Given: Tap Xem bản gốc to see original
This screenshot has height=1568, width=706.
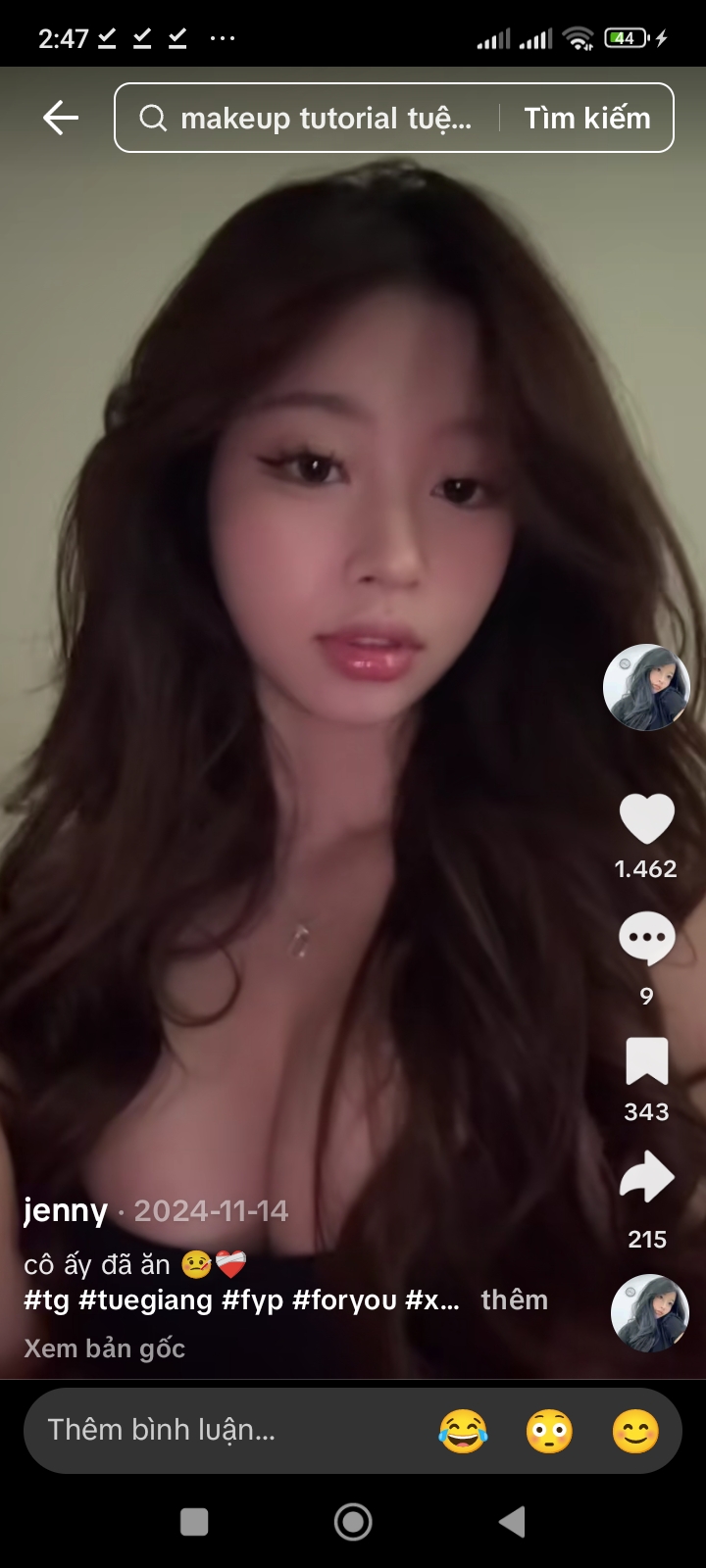Looking at the screenshot, I should pos(105,1349).
